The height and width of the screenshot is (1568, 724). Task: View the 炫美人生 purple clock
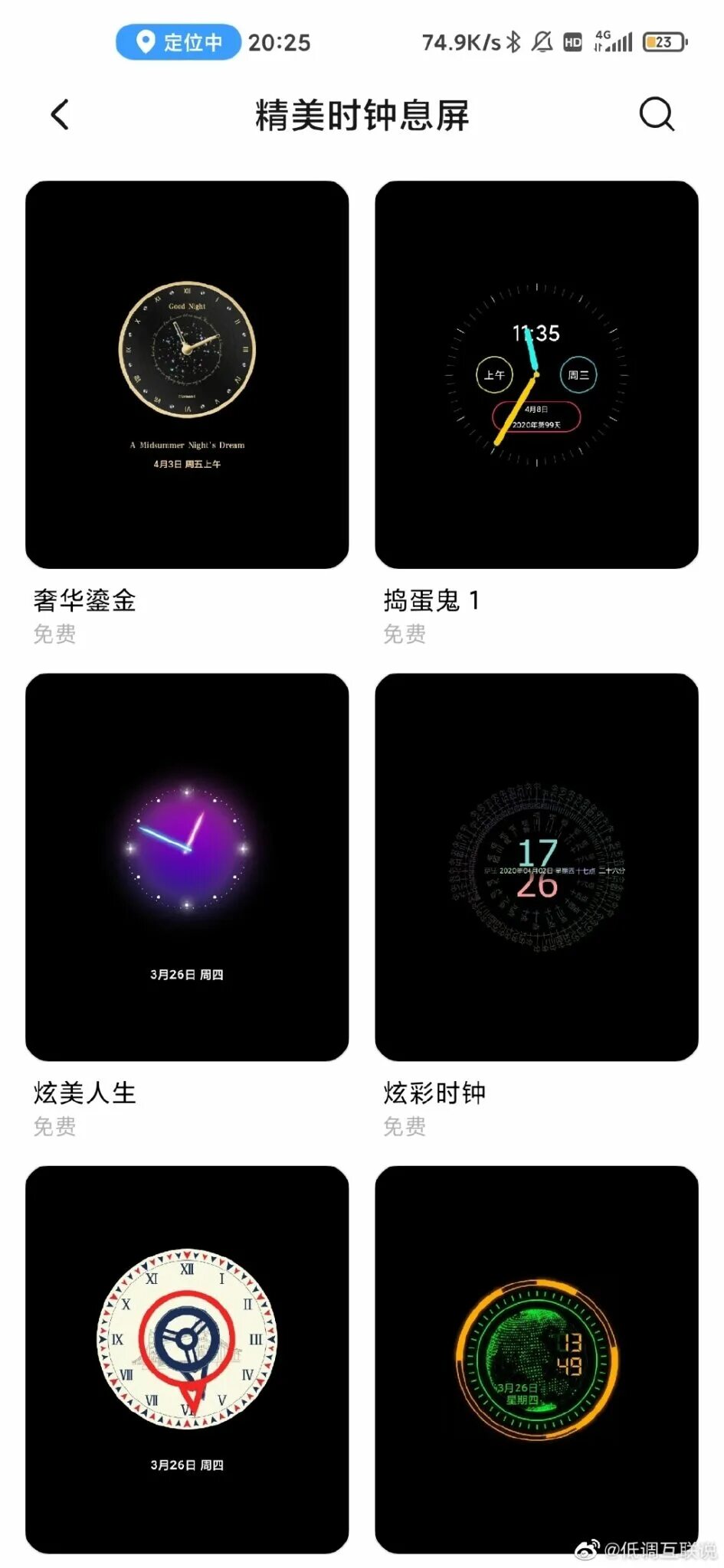[x=187, y=867]
